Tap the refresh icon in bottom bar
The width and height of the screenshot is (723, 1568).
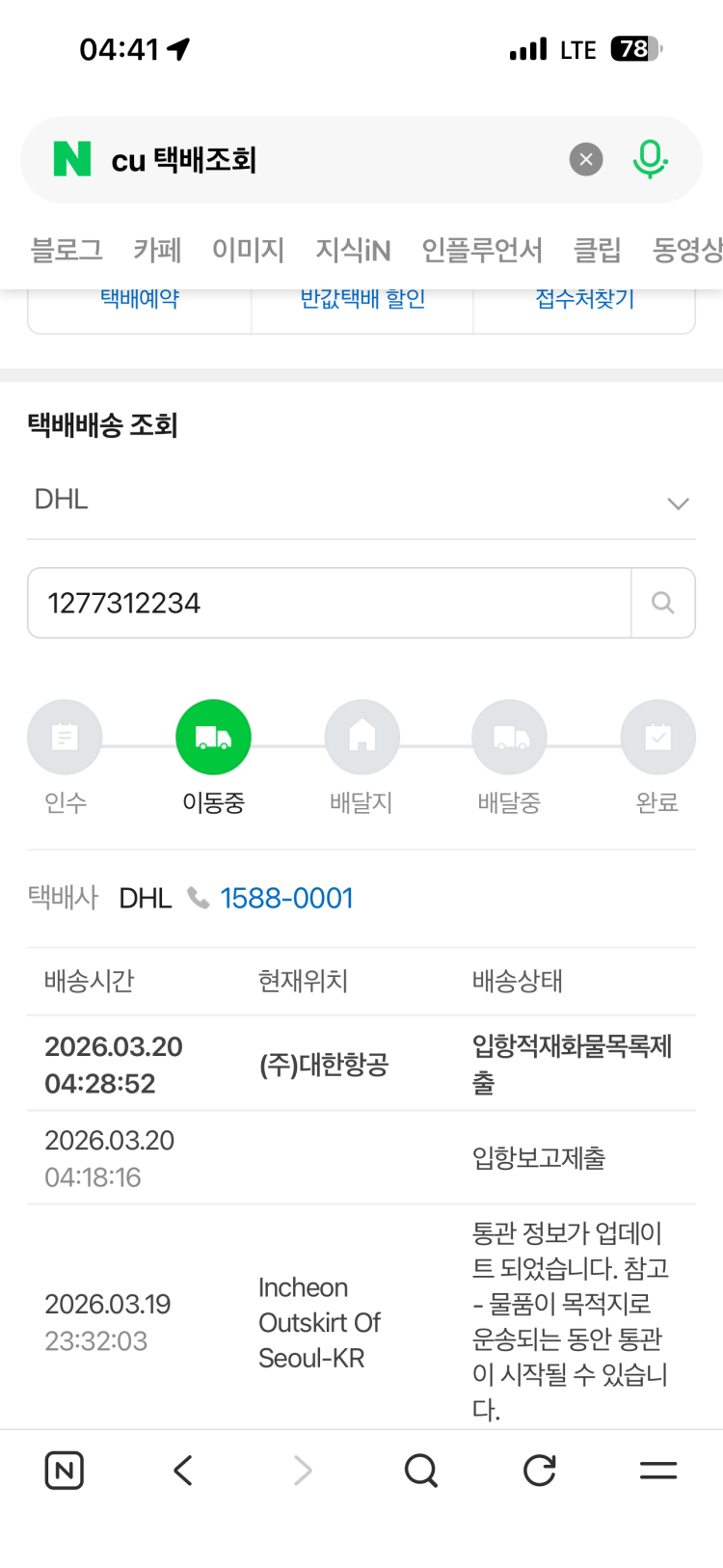539,1471
